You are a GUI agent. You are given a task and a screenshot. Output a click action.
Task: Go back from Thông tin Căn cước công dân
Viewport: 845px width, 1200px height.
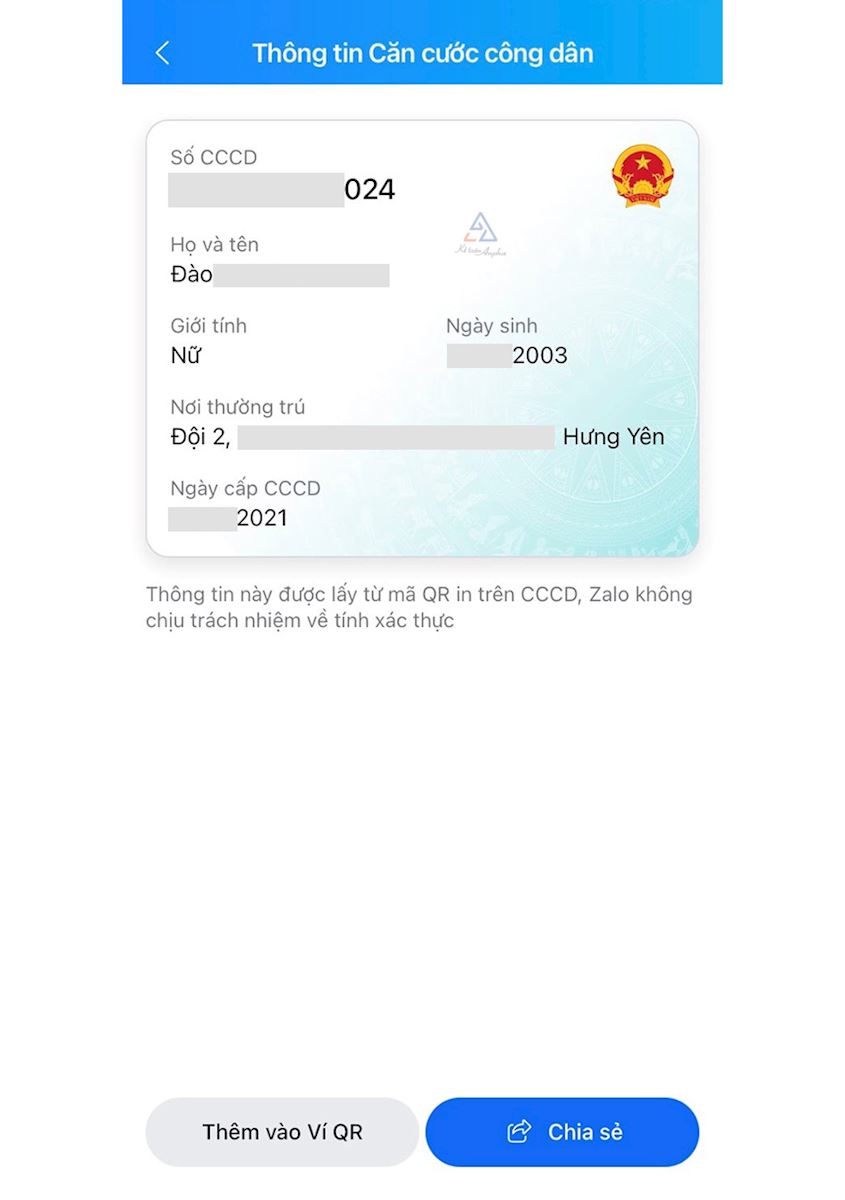click(163, 53)
